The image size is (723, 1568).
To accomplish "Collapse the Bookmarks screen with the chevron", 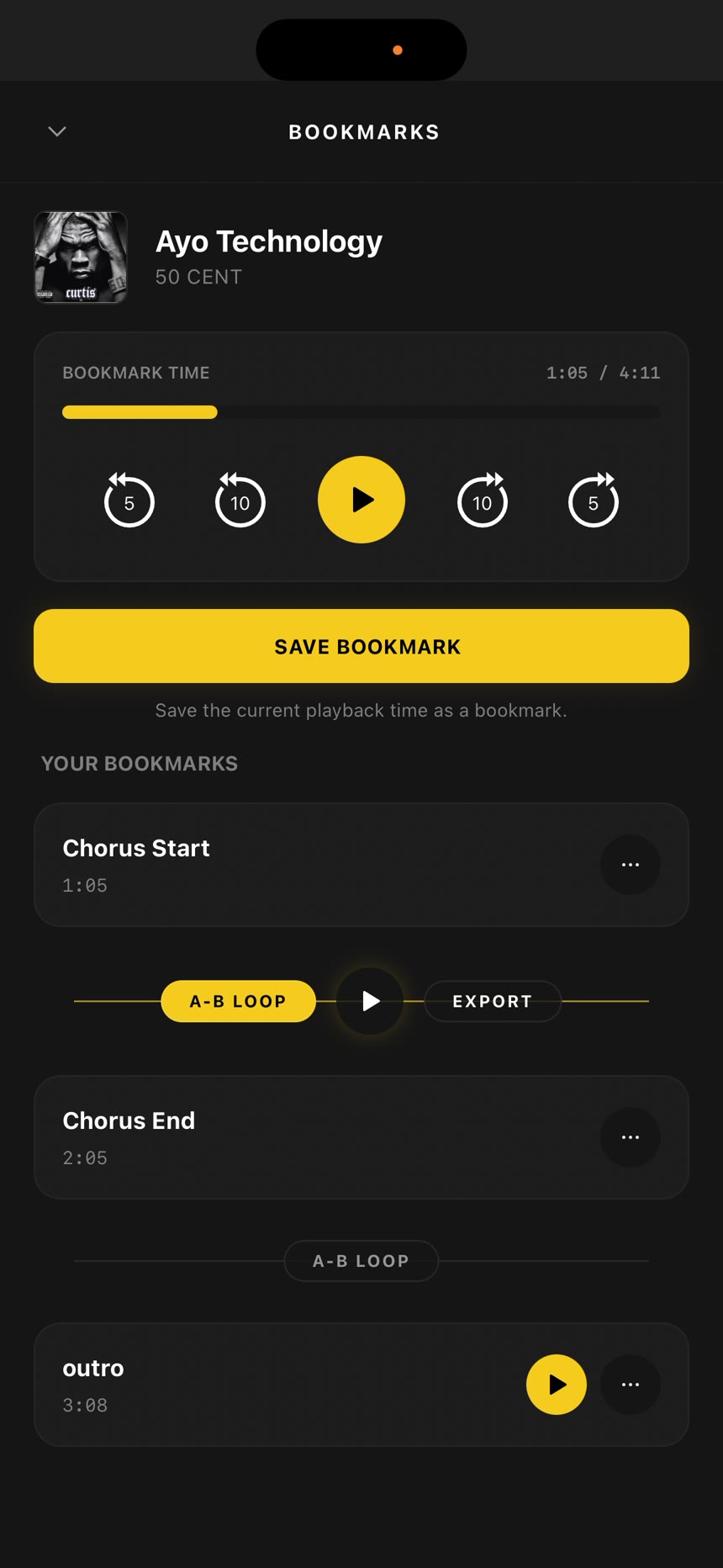I will pyautogui.click(x=57, y=131).
